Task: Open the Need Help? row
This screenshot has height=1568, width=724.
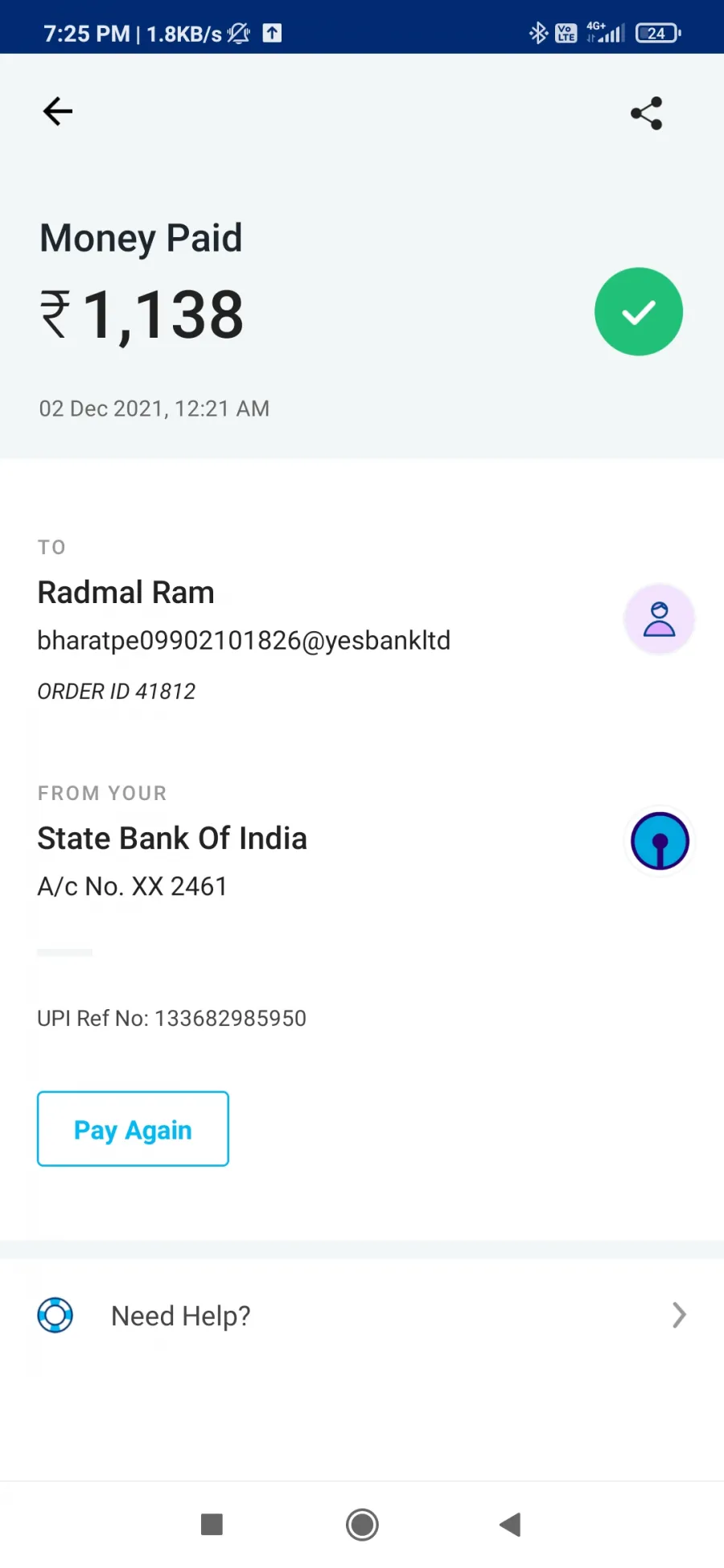Action: pos(362,1316)
